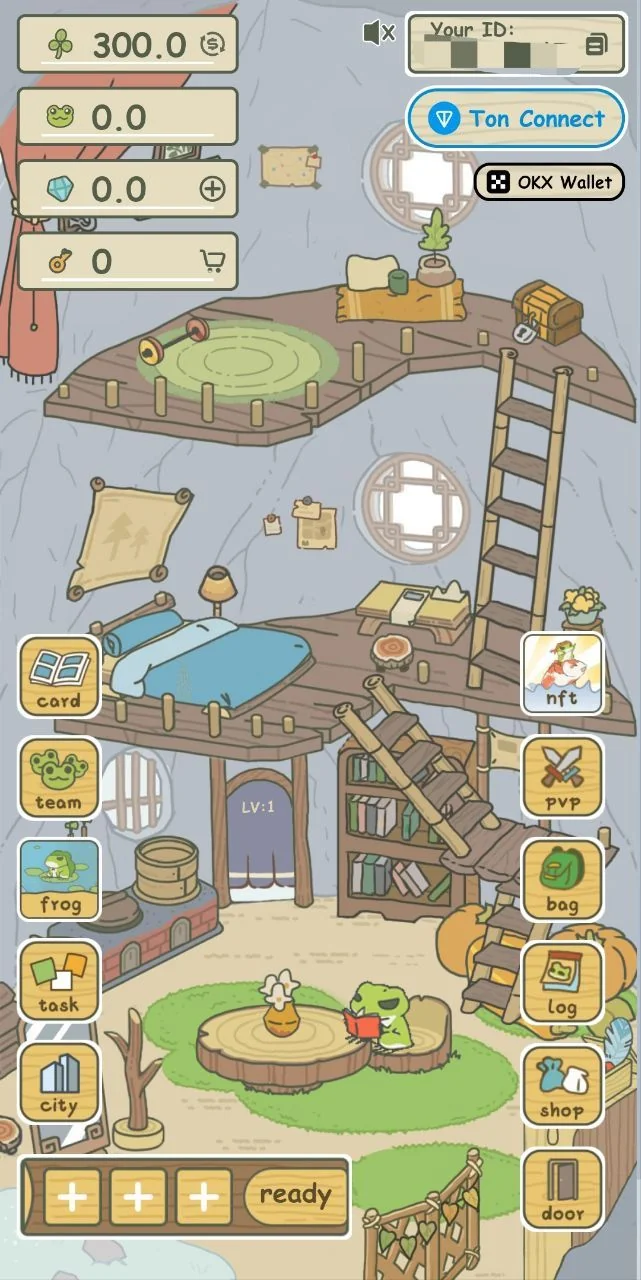The width and height of the screenshot is (641, 1280).
Task: View the frog menu
Action: pyautogui.click(x=59, y=879)
